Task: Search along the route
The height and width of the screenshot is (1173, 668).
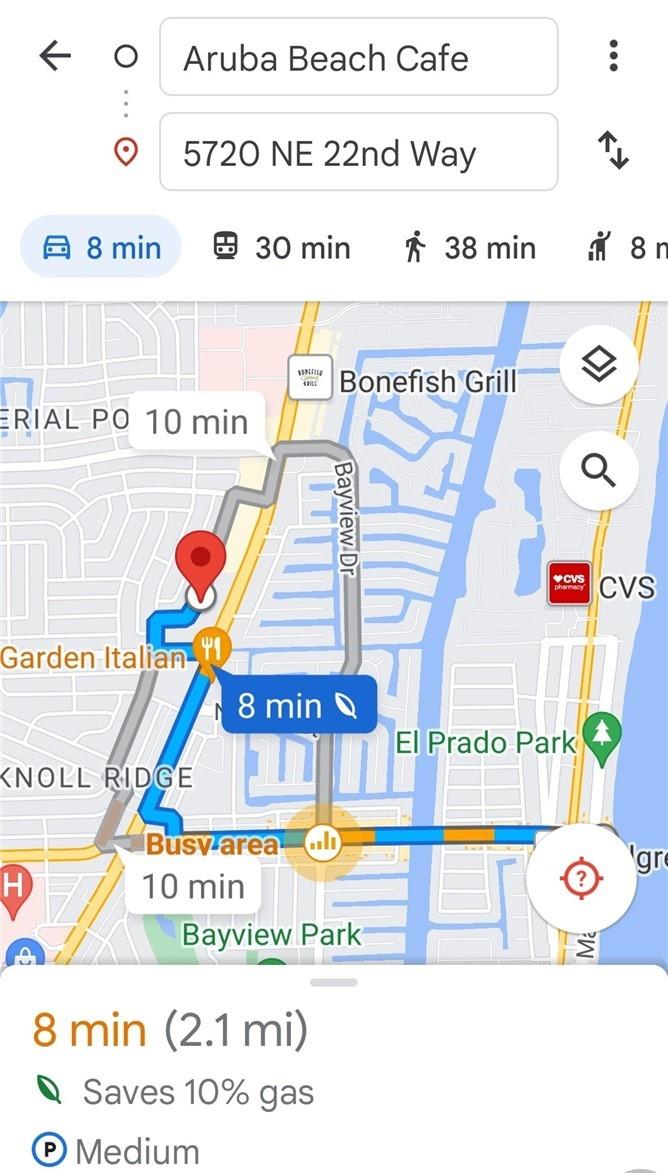Action: point(598,468)
